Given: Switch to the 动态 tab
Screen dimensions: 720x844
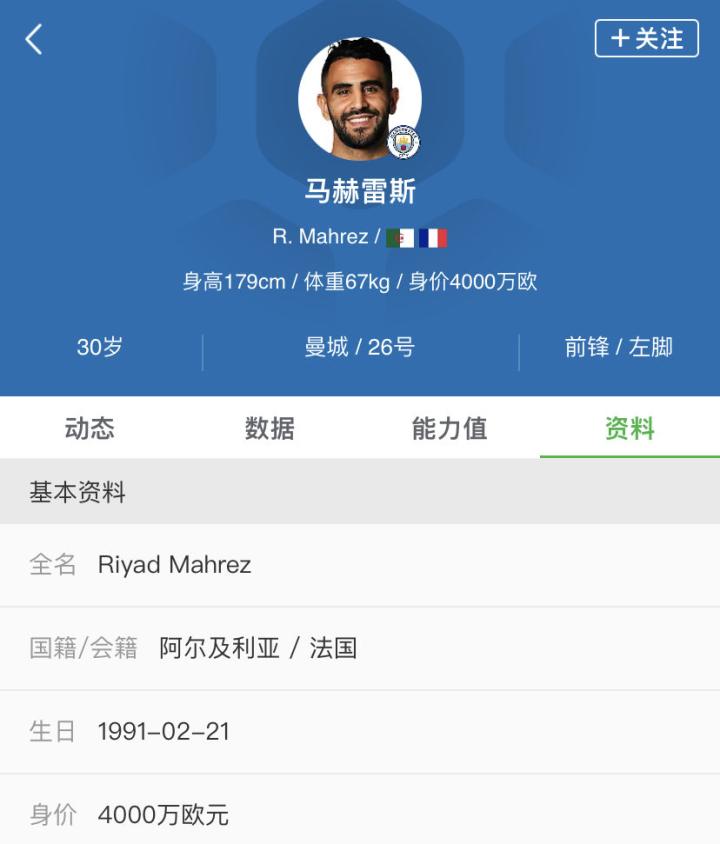Looking at the screenshot, I should click(90, 429).
